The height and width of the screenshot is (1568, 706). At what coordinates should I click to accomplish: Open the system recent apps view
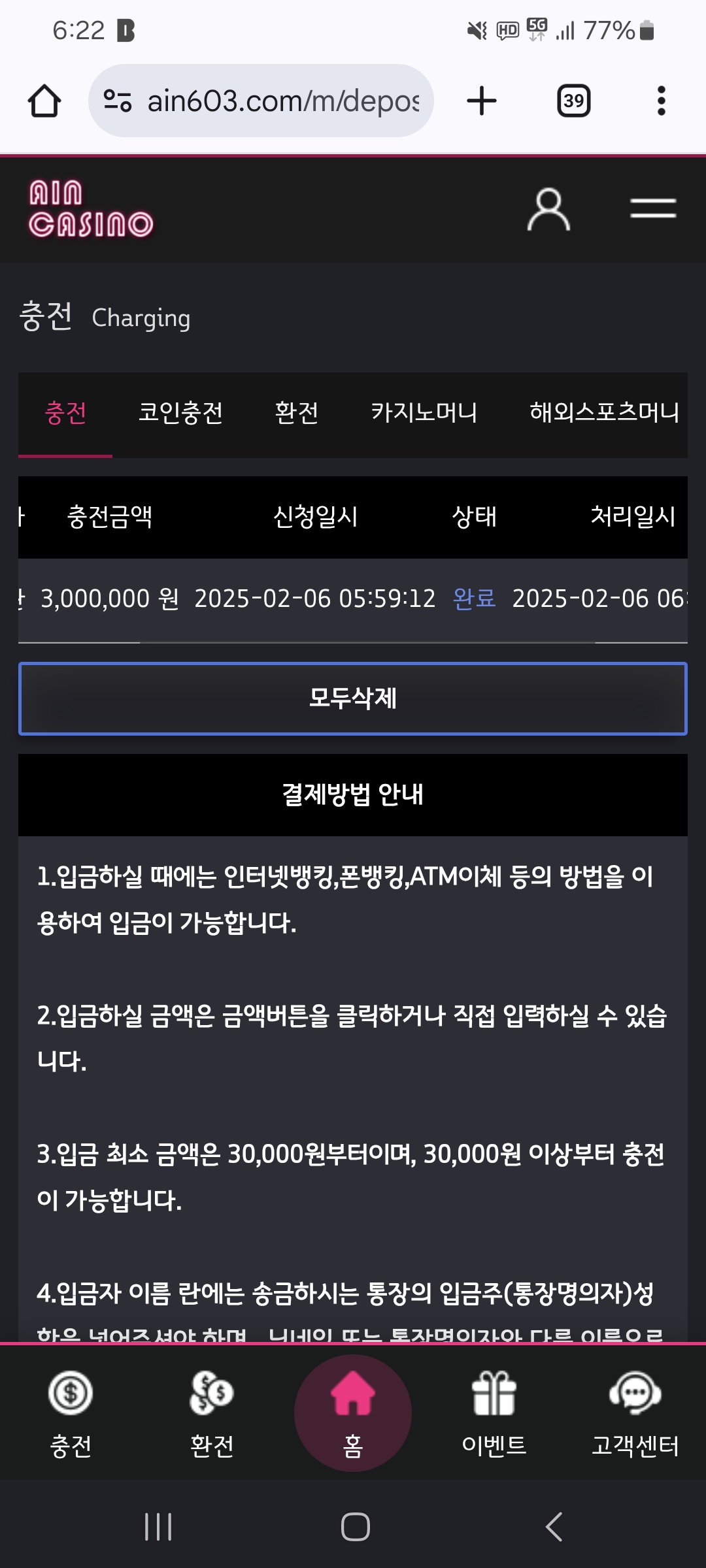(x=158, y=1527)
